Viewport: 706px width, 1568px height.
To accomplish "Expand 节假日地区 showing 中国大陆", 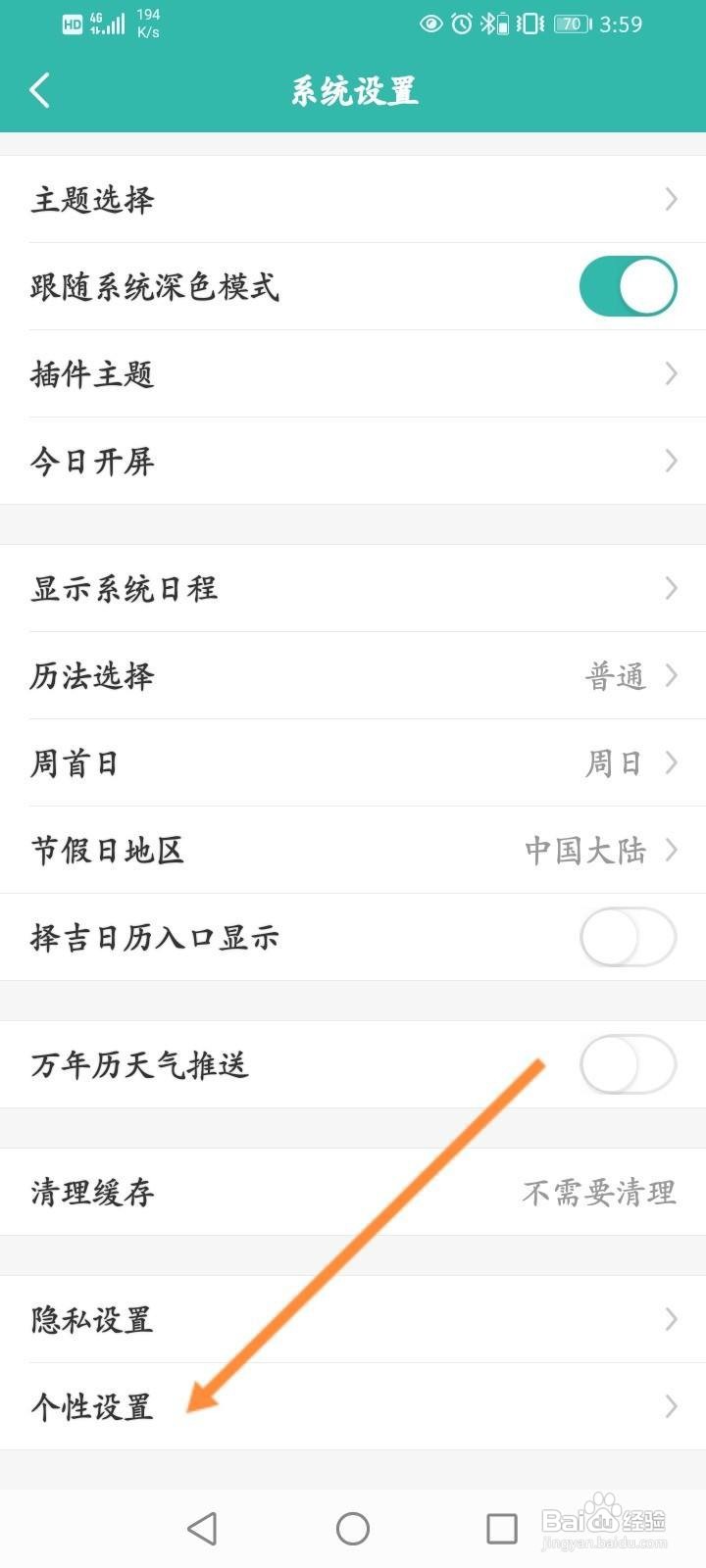I will tap(353, 850).
